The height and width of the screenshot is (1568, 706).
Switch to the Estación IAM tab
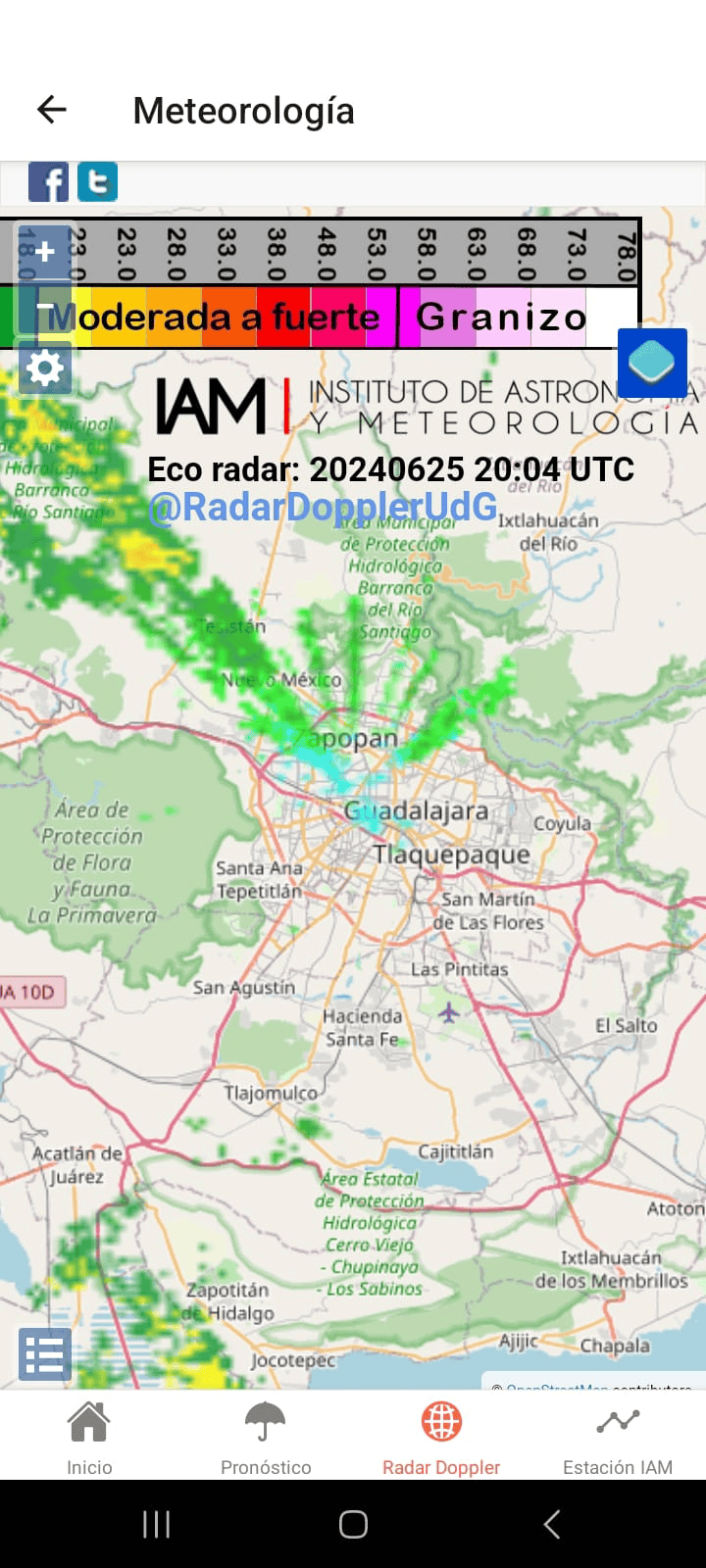click(618, 1437)
